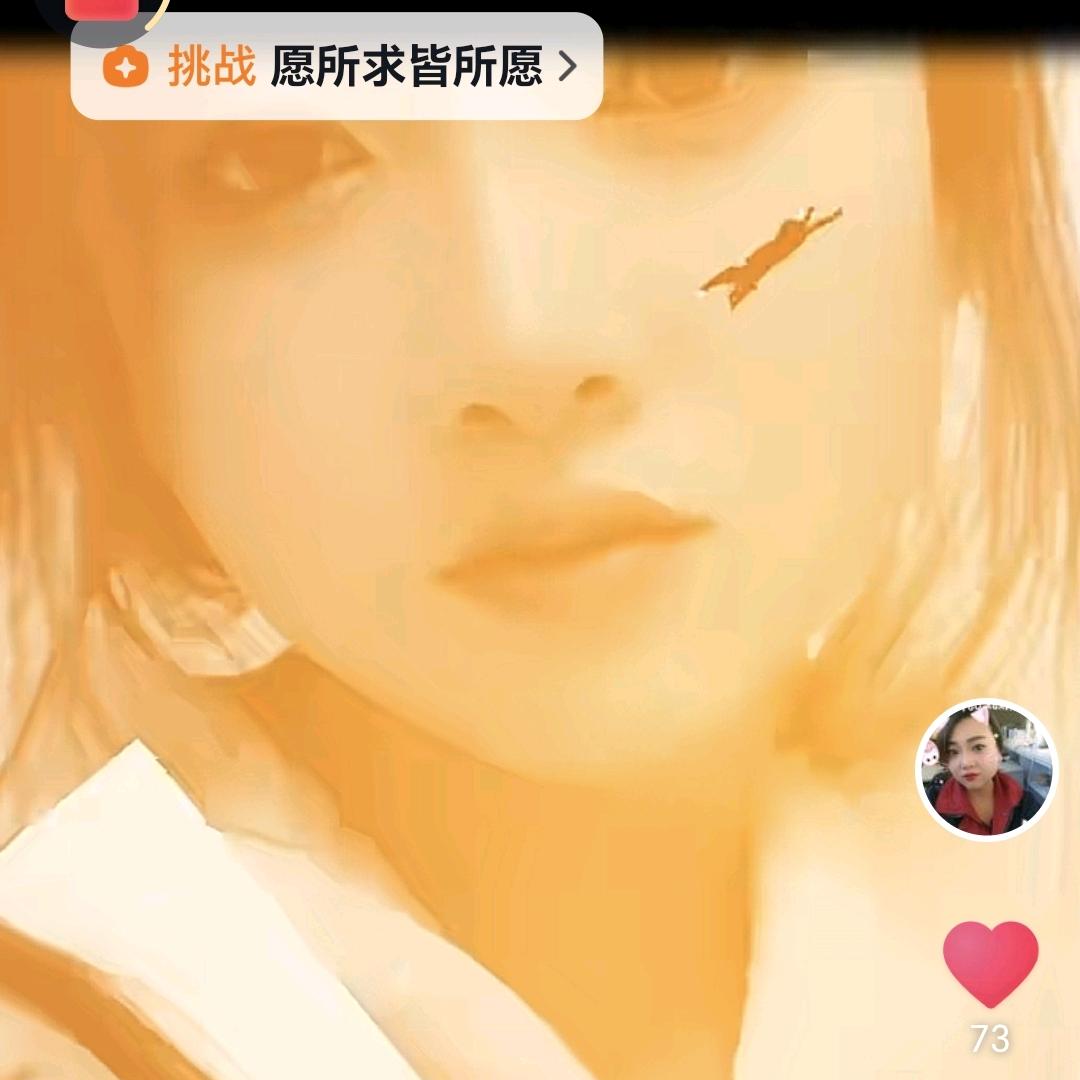
Task: Tap the red heart like icon
Action: (x=990, y=964)
